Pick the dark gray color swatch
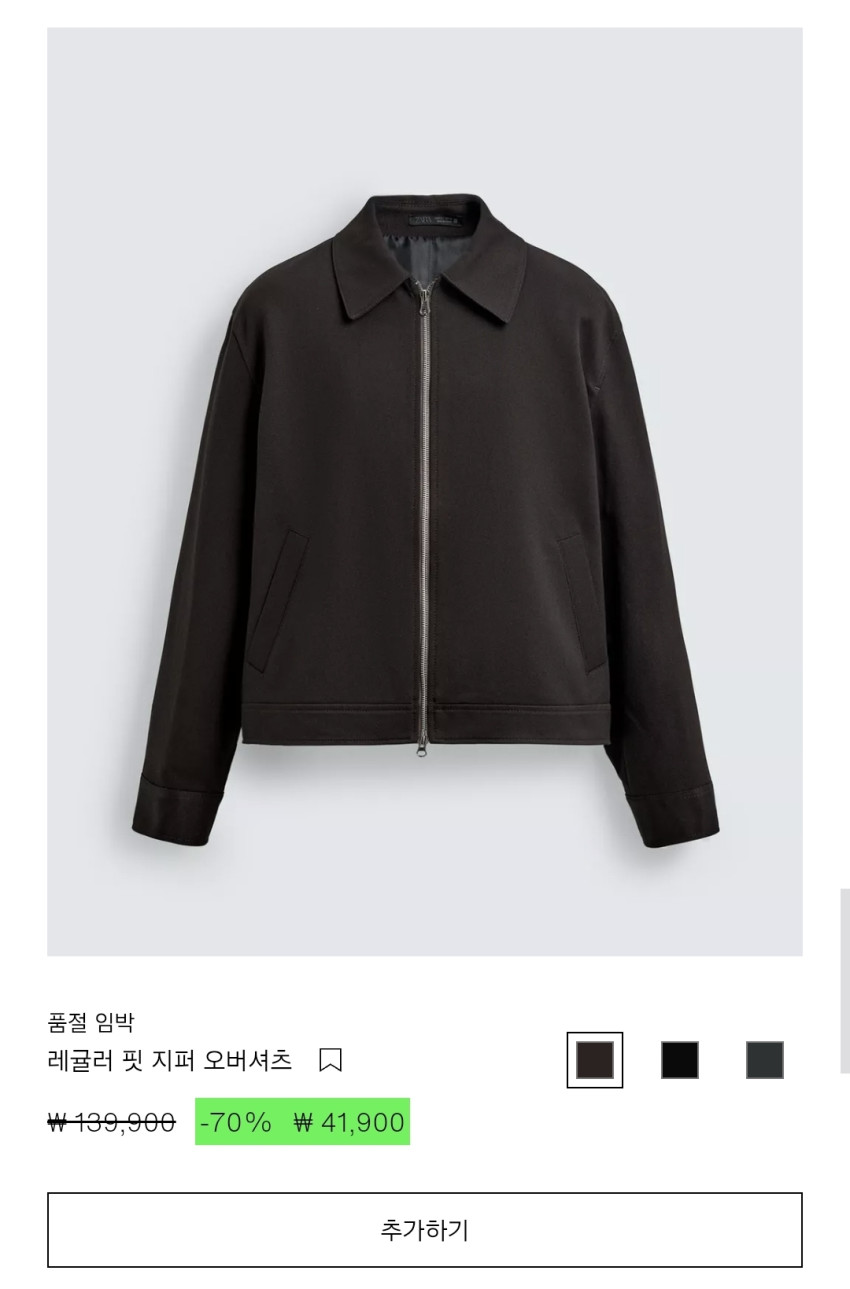The width and height of the screenshot is (850, 1289). click(x=765, y=1060)
